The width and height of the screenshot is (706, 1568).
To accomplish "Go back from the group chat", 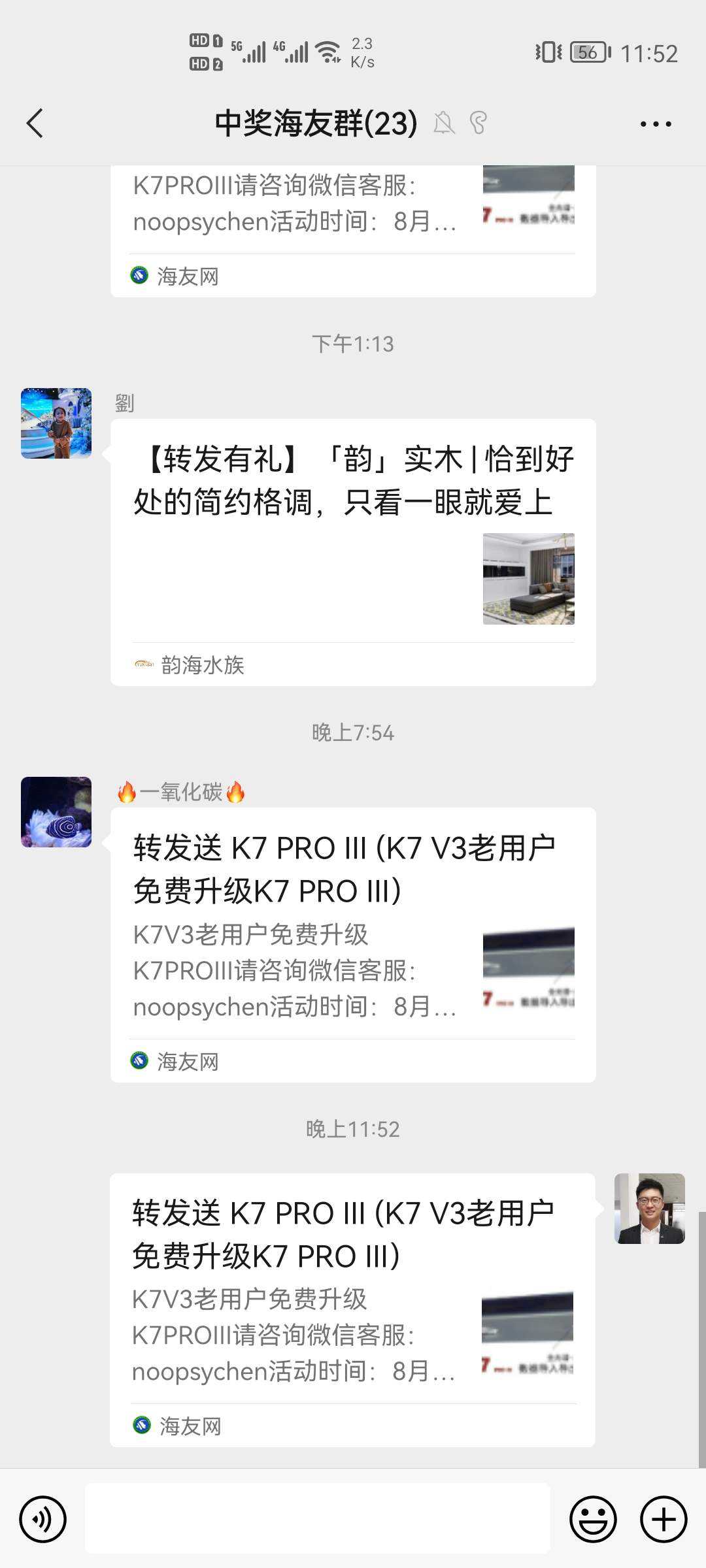I will click(x=35, y=123).
